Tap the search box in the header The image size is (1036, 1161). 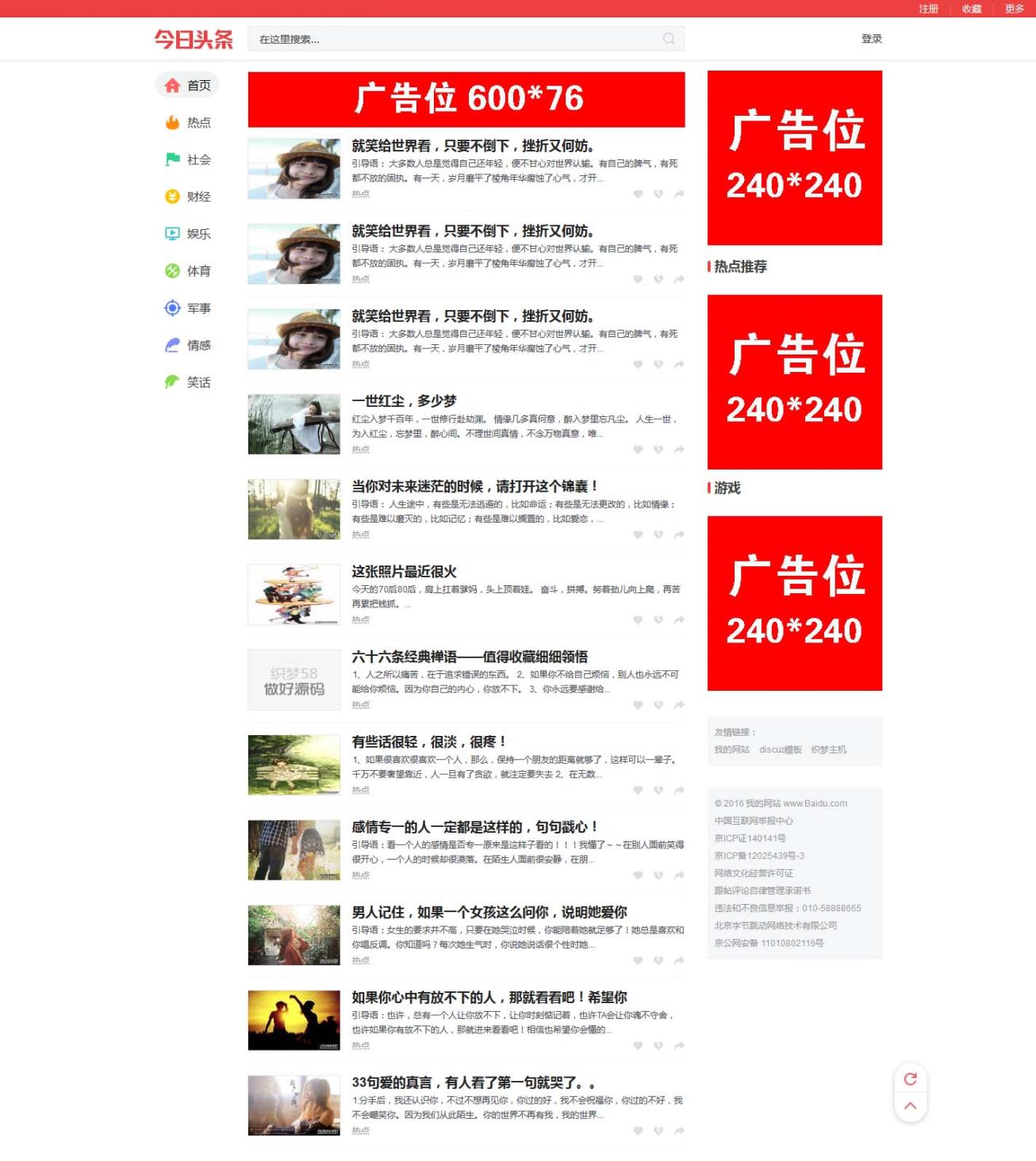pyautogui.click(x=456, y=39)
